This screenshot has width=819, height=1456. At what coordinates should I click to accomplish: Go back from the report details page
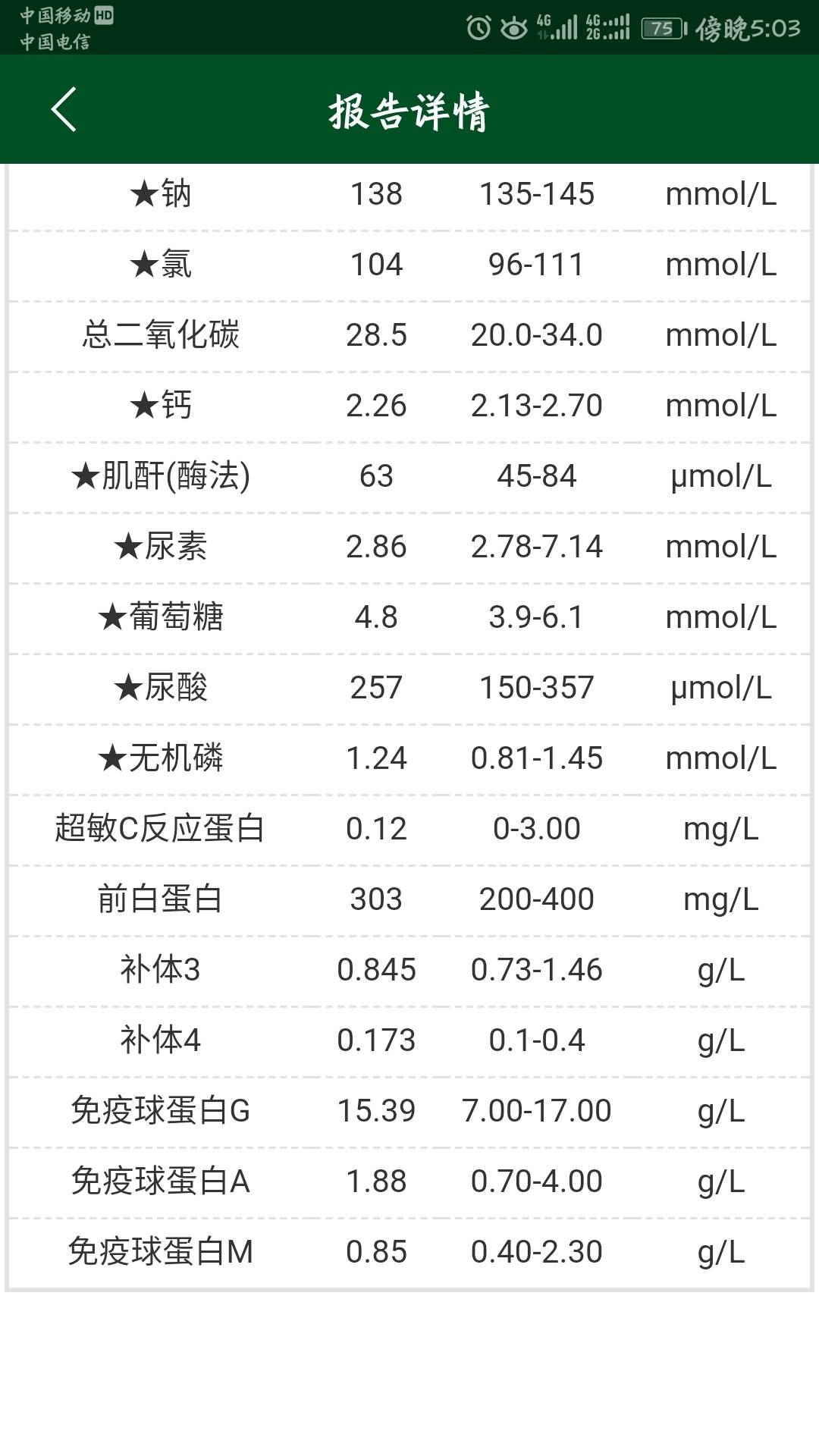point(64,109)
